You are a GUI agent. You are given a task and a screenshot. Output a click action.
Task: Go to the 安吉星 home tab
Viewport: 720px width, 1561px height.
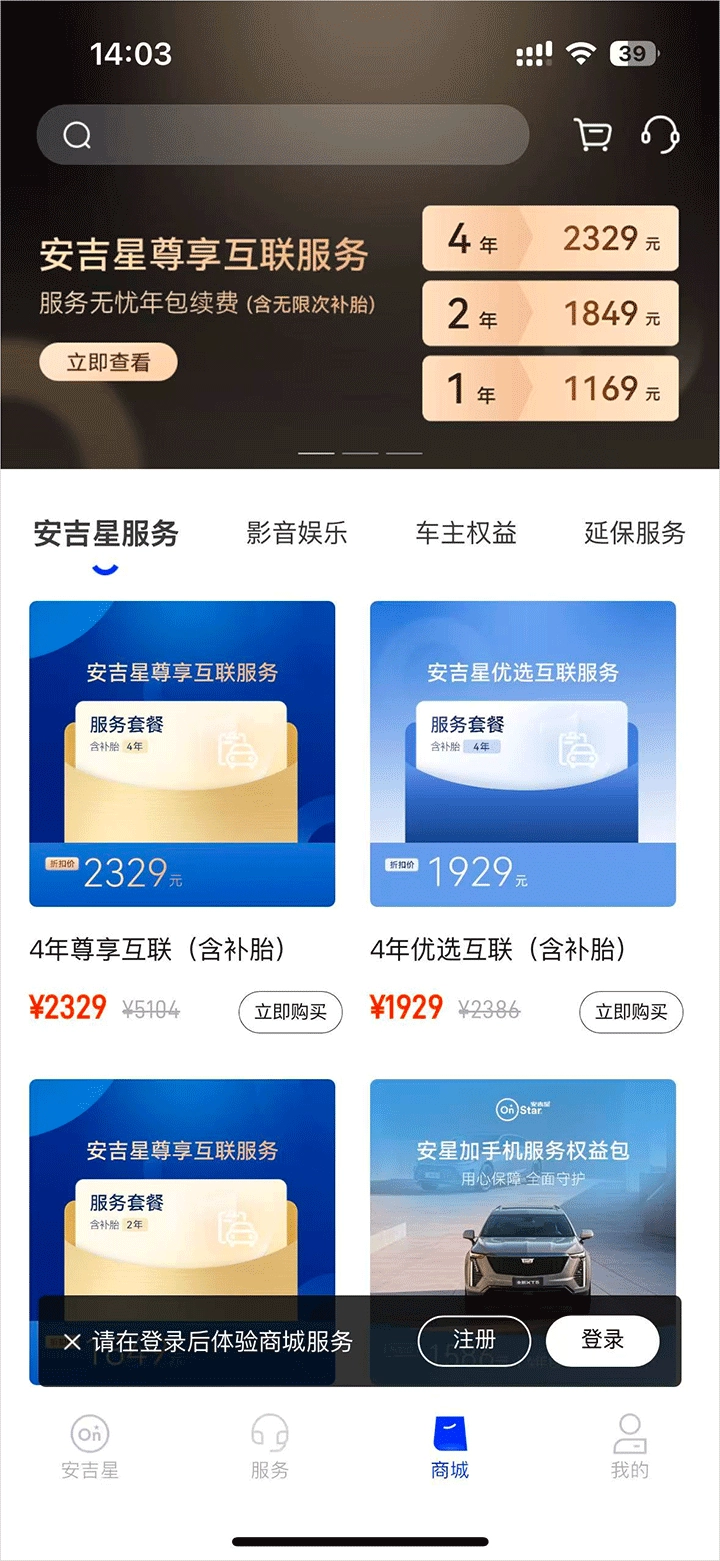click(x=90, y=1447)
